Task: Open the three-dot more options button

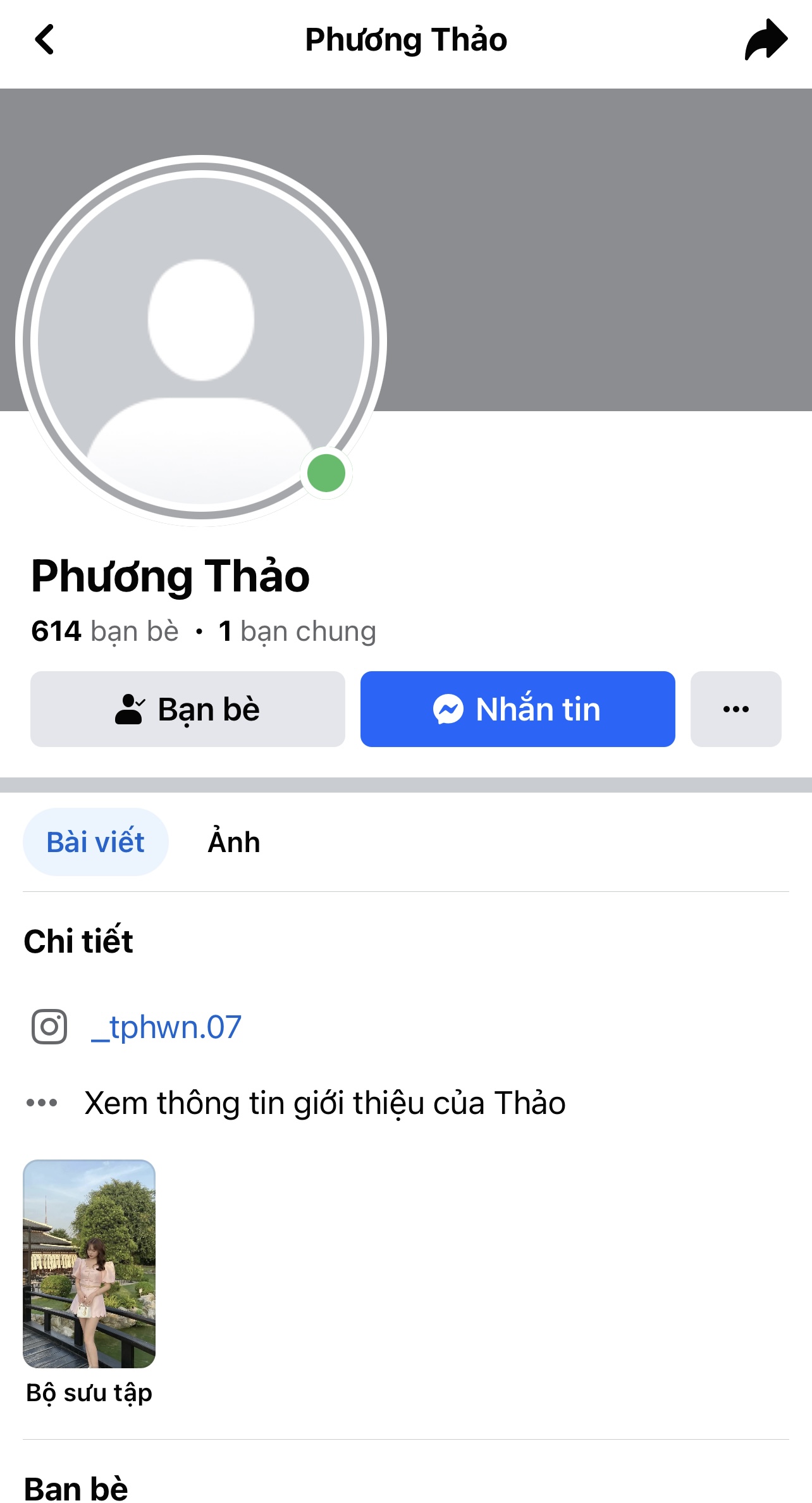Action: [735, 709]
